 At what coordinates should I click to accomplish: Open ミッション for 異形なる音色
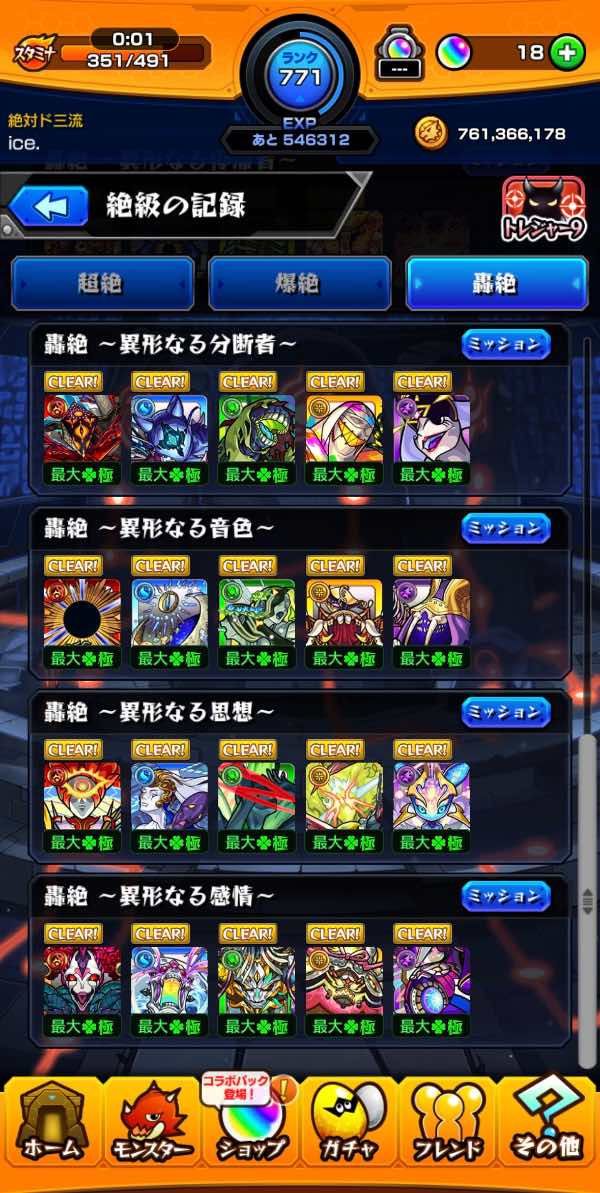pyautogui.click(x=506, y=528)
